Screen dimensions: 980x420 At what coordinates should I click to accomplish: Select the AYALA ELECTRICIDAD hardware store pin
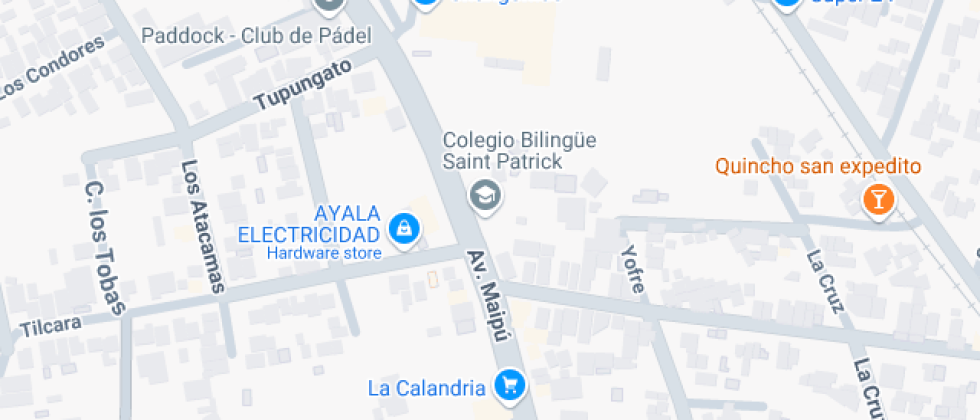(404, 230)
